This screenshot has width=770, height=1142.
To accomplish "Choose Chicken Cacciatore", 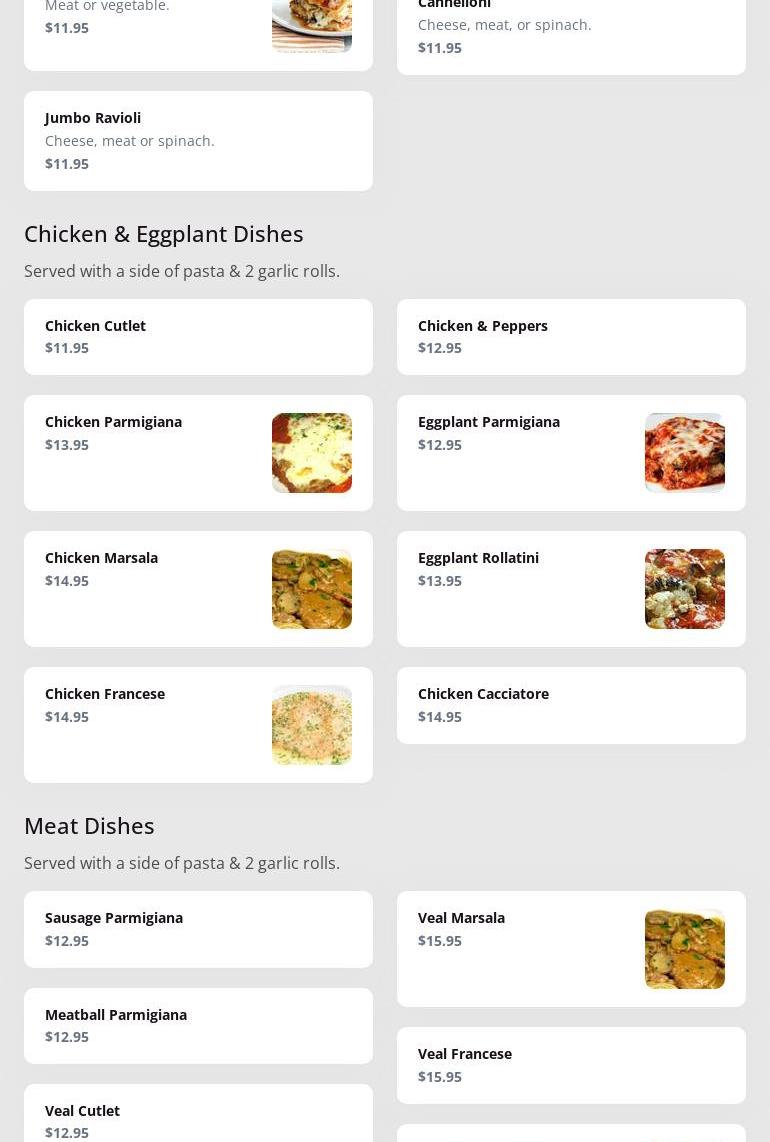I will tap(571, 705).
